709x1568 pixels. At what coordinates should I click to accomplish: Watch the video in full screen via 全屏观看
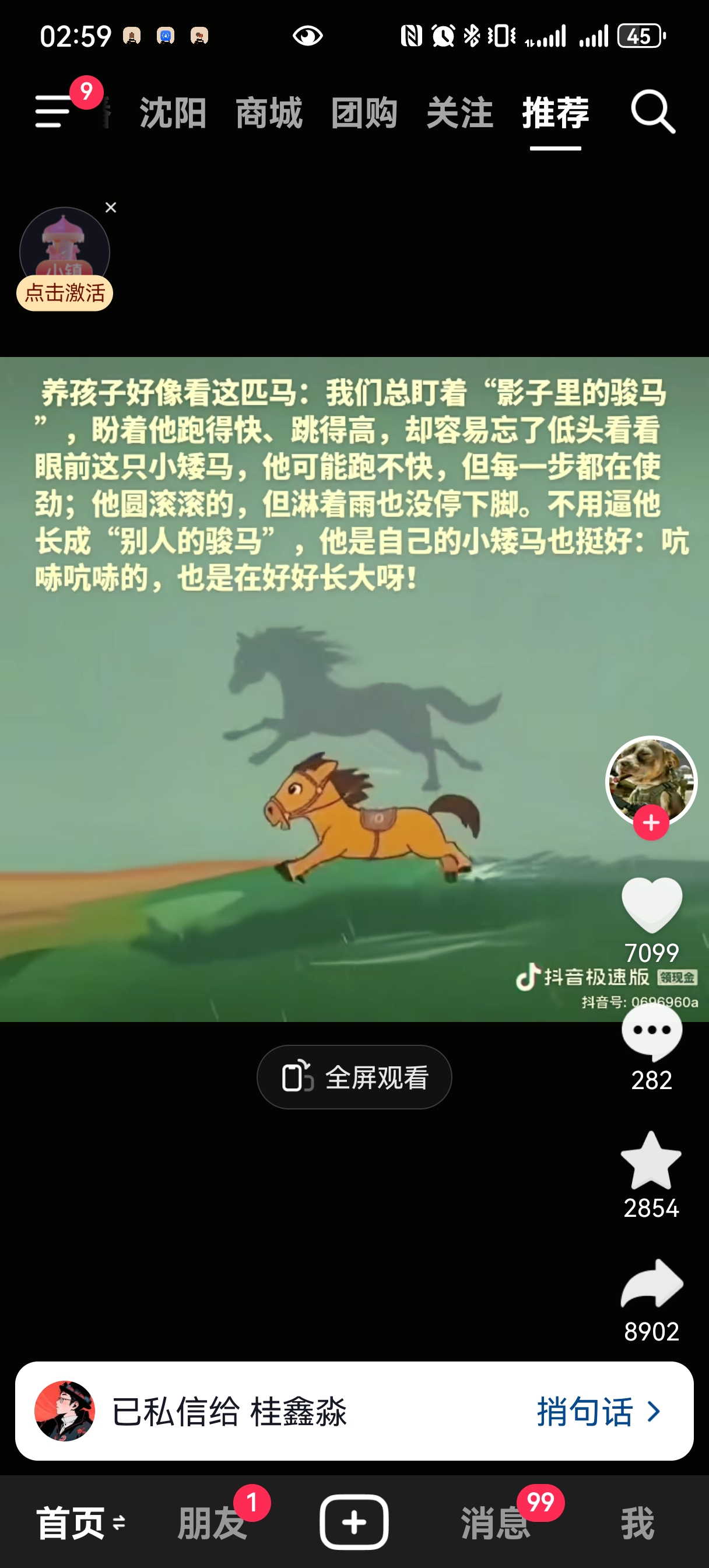354,1077
